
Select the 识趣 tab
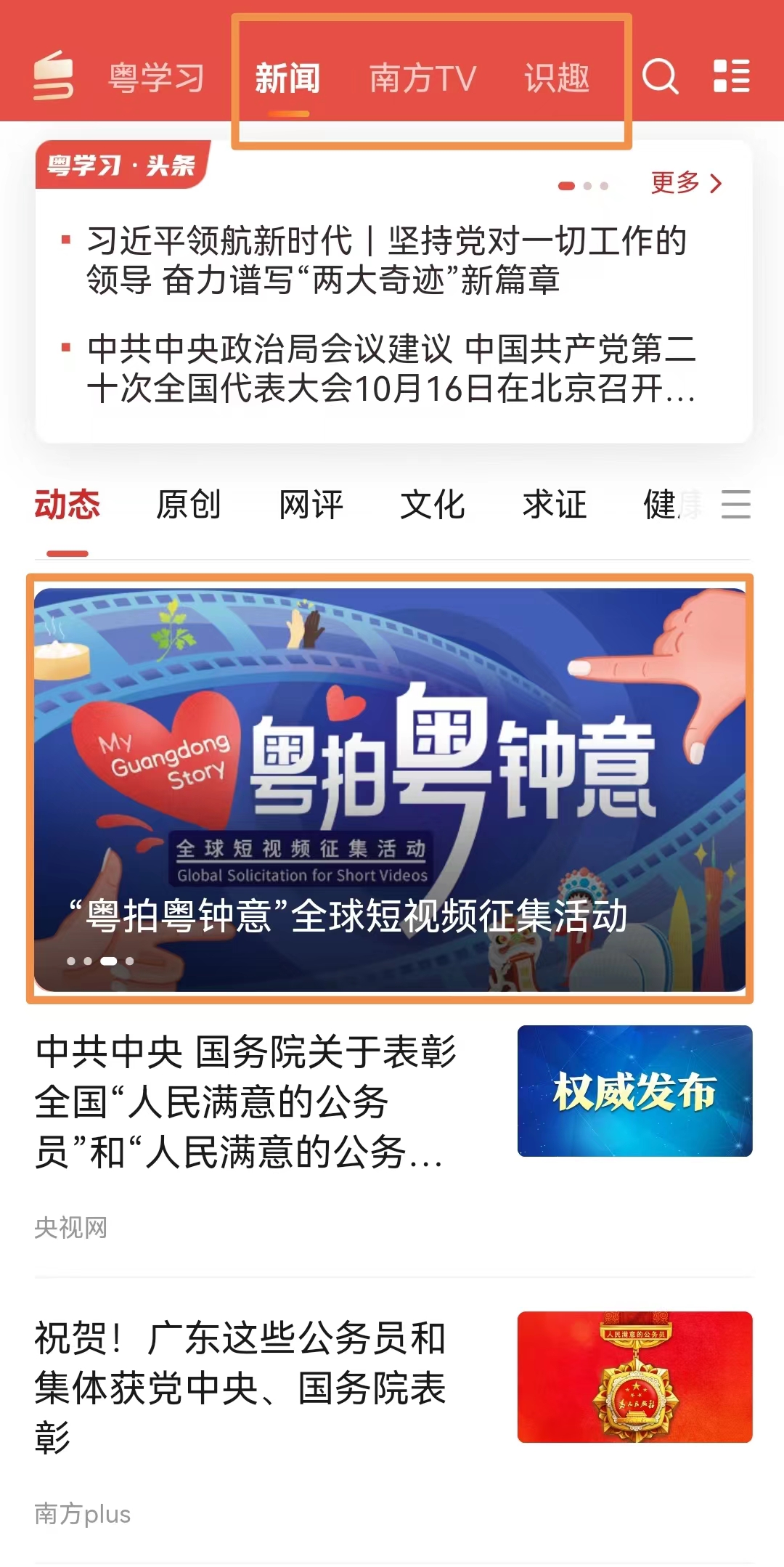click(557, 78)
